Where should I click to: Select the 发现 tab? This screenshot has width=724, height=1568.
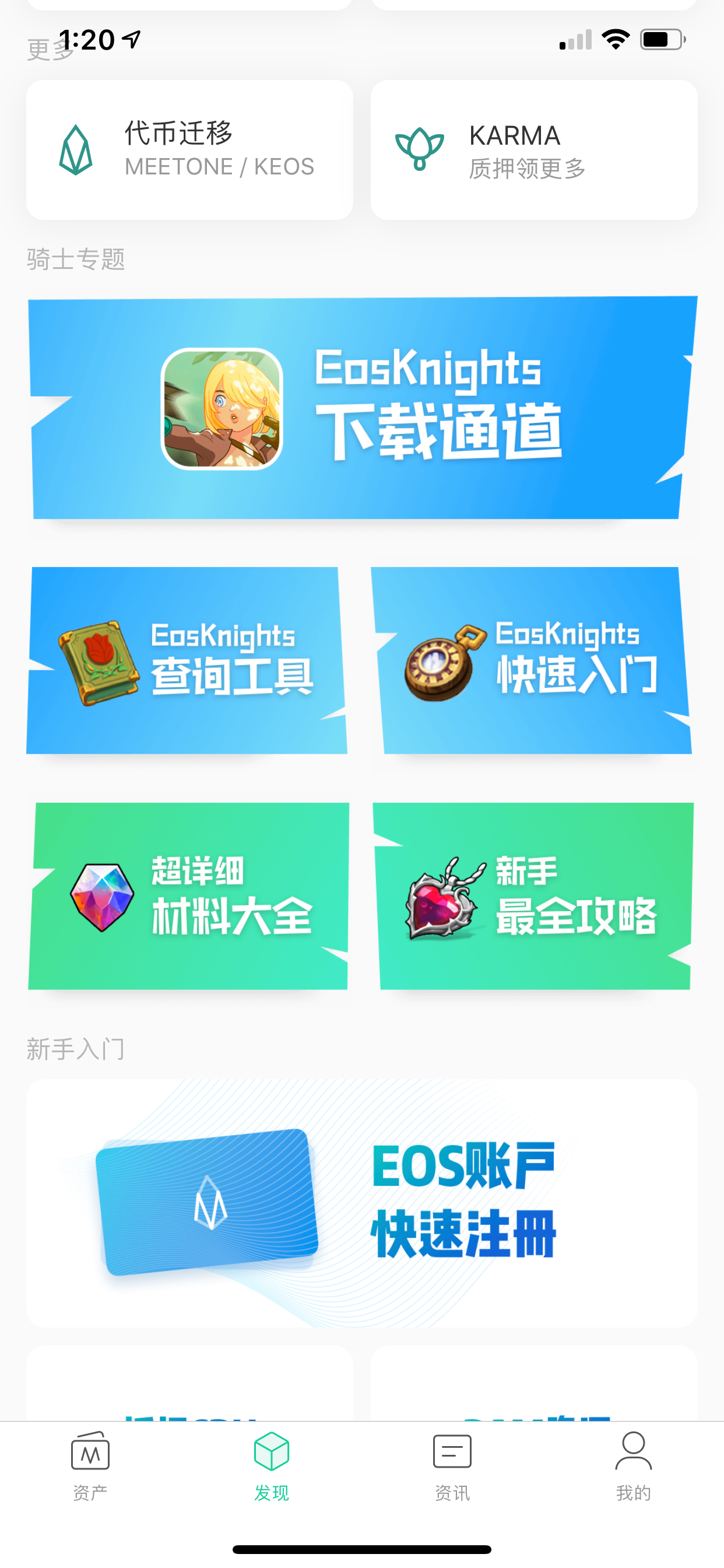point(271,1466)
